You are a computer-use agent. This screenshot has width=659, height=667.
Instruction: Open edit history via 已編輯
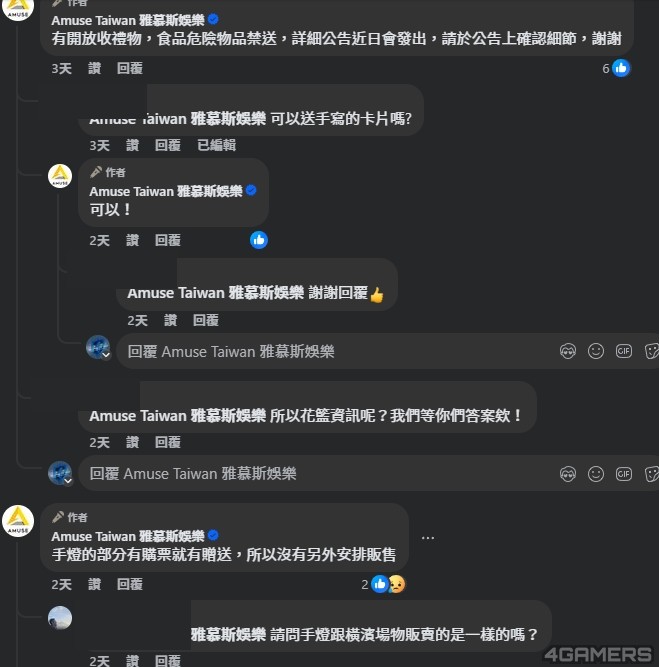216,145
